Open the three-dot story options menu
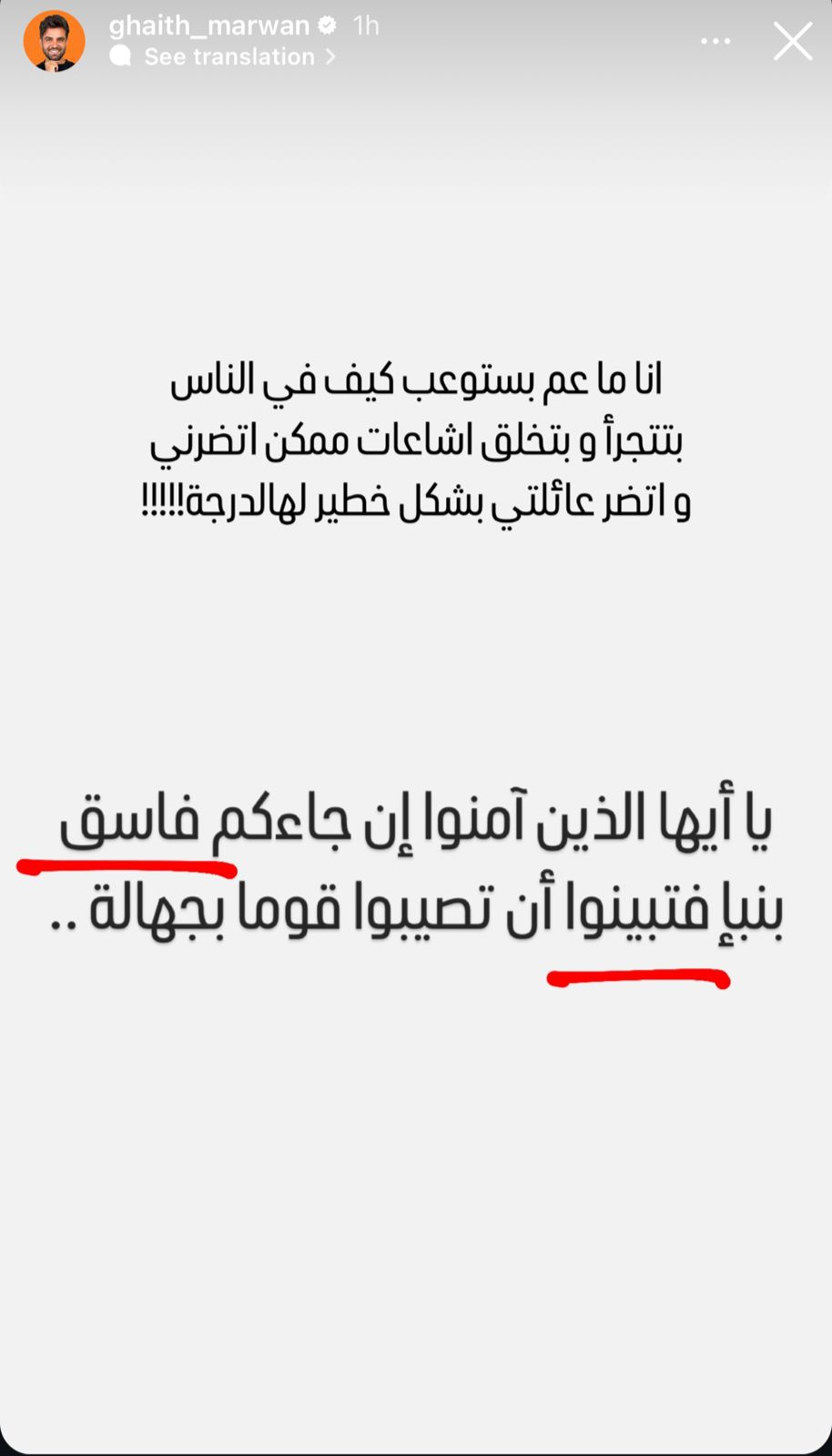This screenshot has height=1456, width=832. click(715, 41)
